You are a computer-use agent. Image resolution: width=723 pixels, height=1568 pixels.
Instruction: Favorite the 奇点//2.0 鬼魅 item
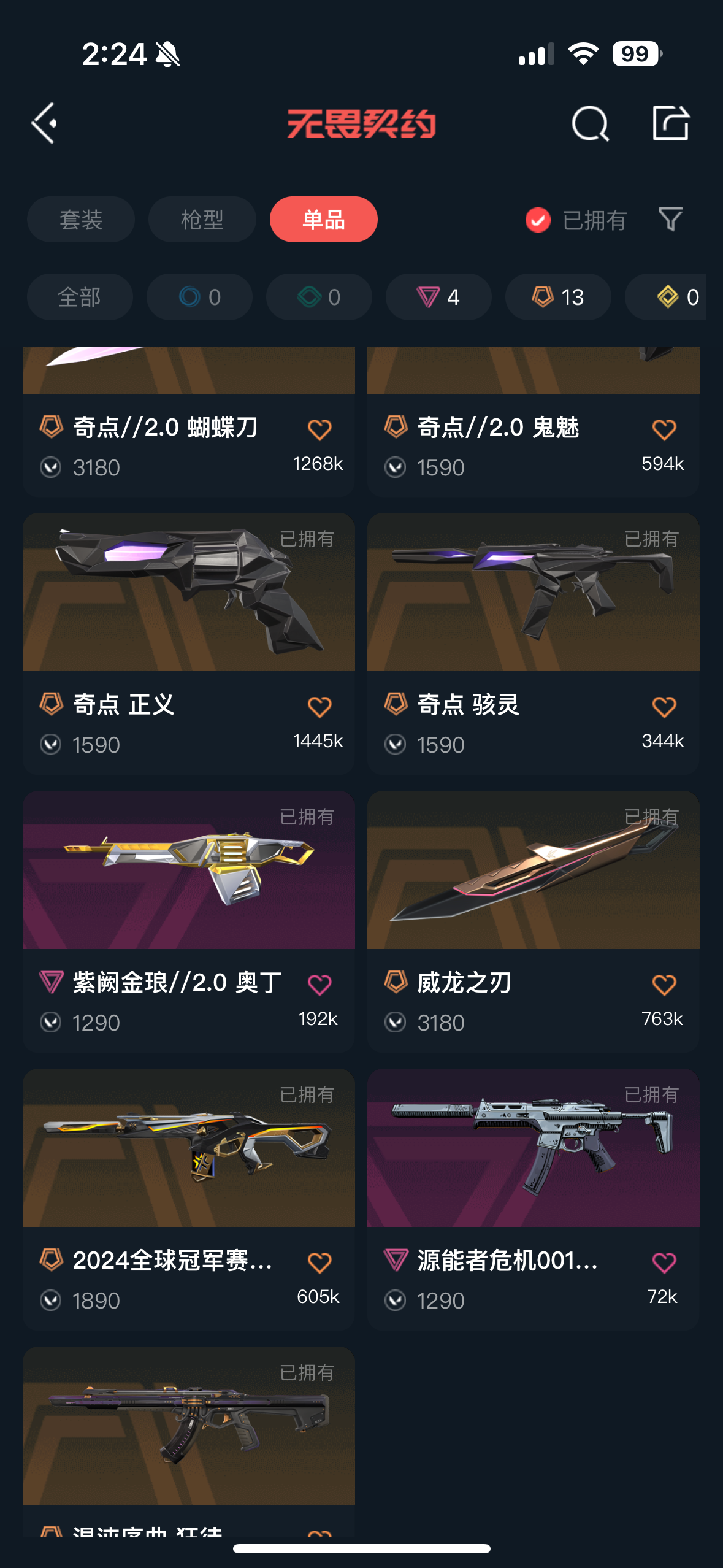[x=664, y=429]
